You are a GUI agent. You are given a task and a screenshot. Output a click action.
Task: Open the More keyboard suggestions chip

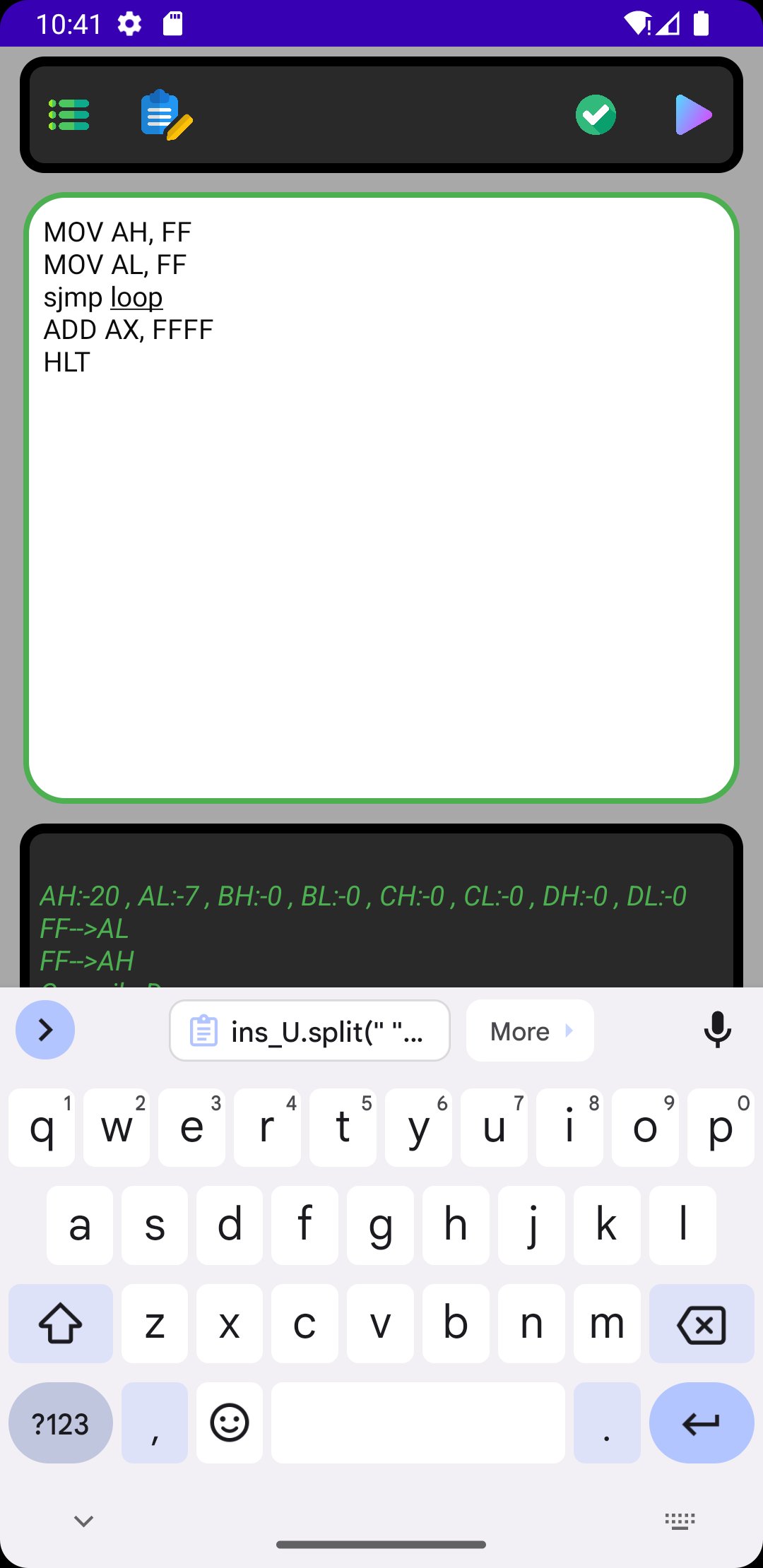tap(530, 1031)
